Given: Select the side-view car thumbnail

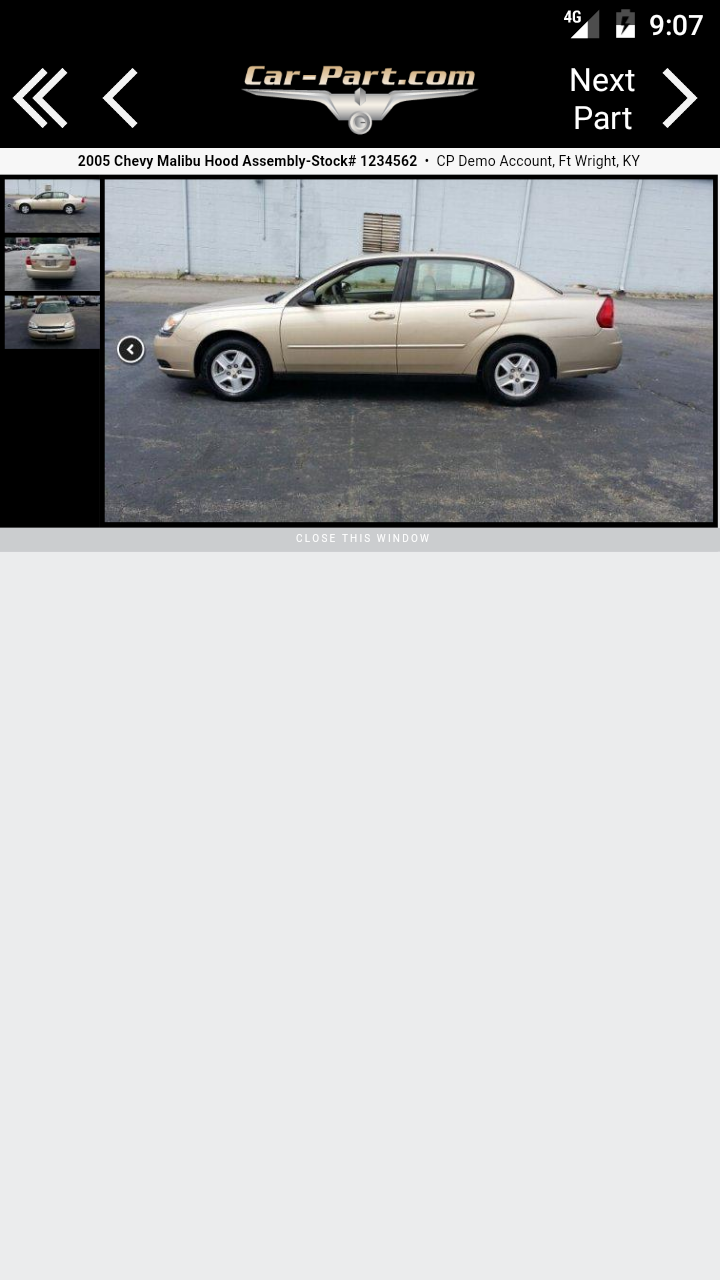Looking at the screenshot, I should pyautogui.click(x=52, y=206).
